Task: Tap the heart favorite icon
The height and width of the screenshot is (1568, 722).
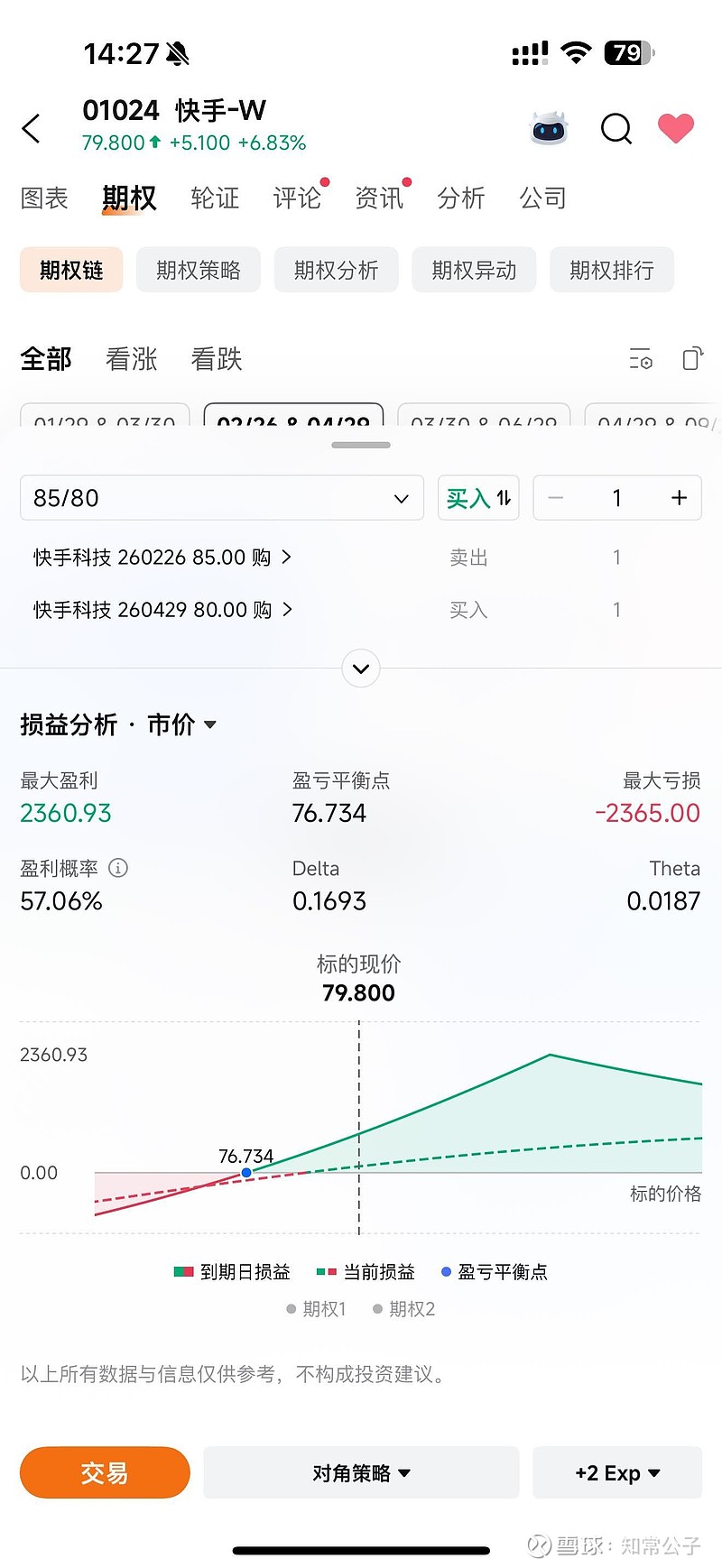Action: (x=677, y=128)
